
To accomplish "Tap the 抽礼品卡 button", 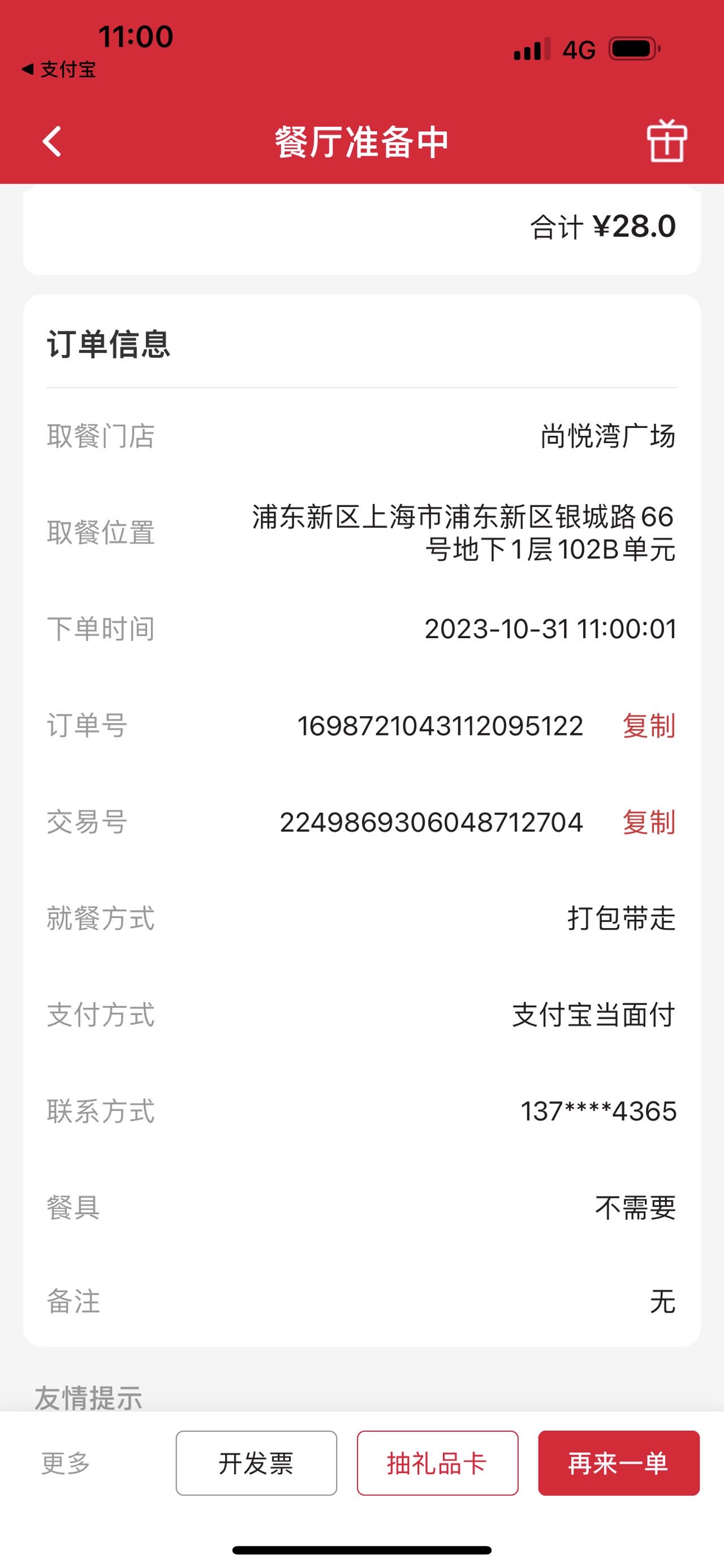I will click(x=438, y=1463).
